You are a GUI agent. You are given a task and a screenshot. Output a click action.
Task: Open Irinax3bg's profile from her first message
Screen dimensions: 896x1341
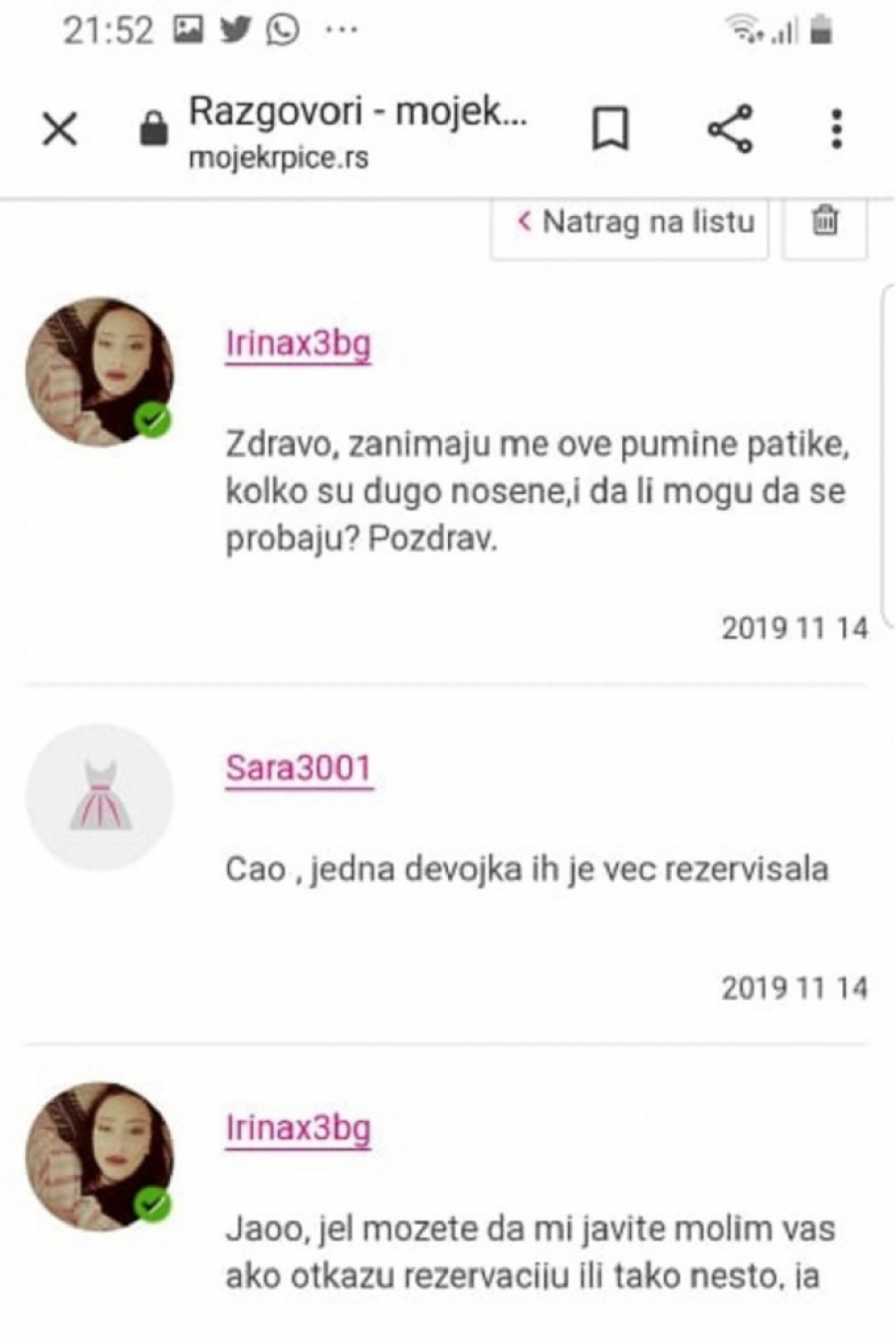(298, 343)
